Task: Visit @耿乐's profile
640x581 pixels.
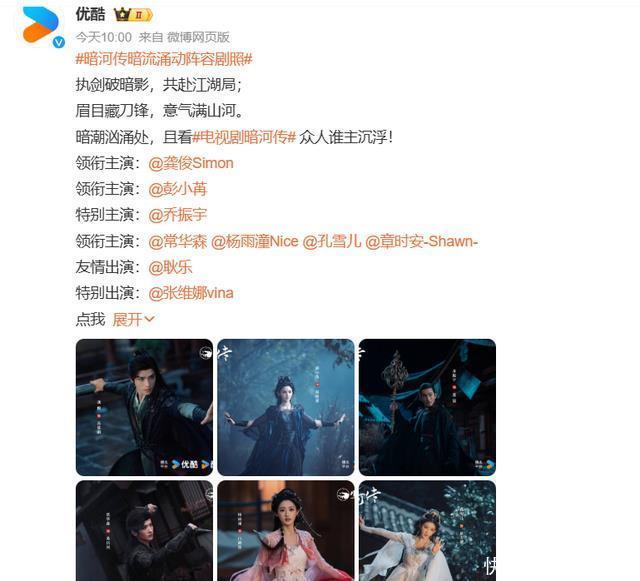Action: [170, 267]
